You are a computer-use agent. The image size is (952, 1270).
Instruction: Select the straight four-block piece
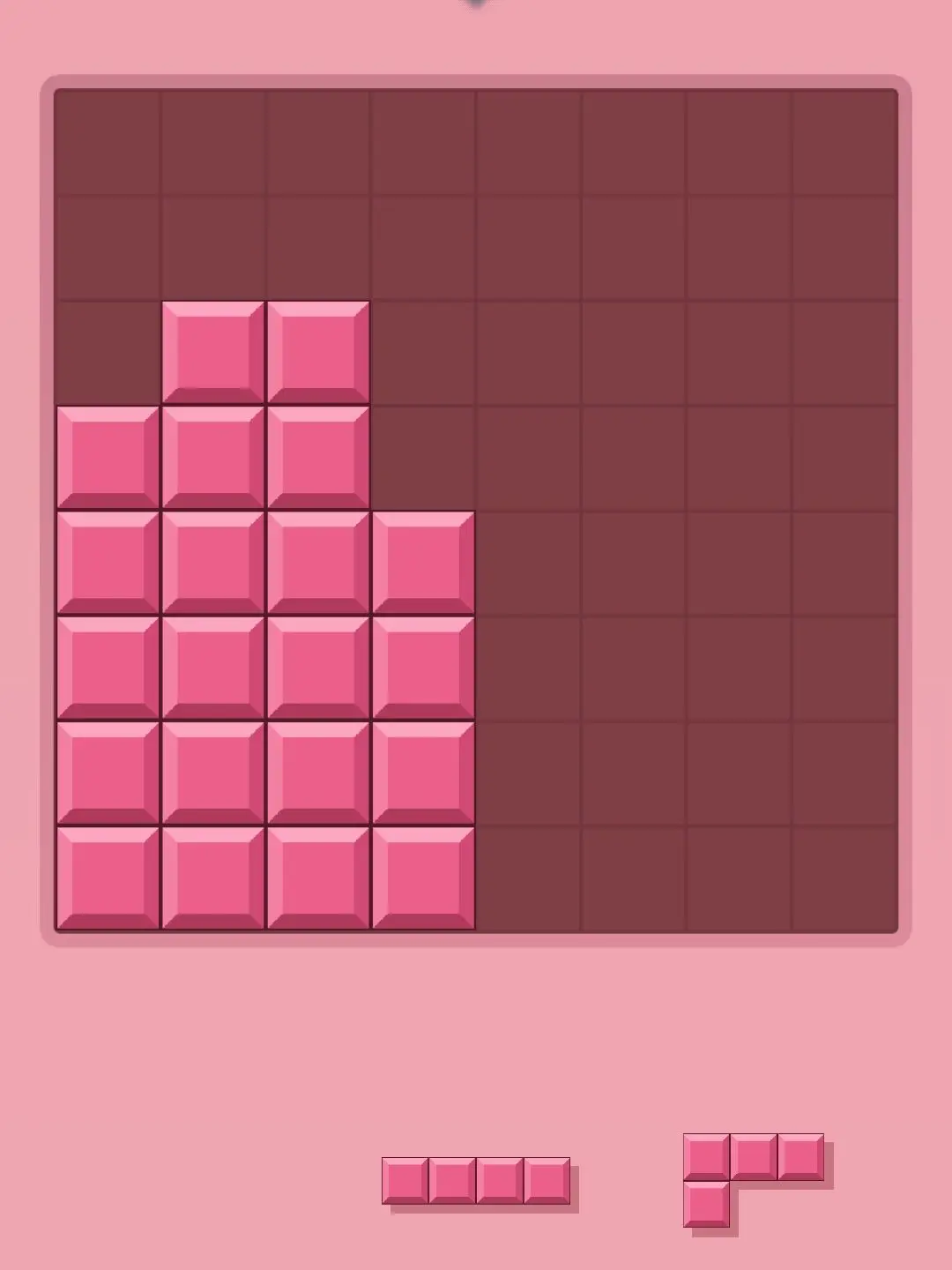click(476, 1181)
